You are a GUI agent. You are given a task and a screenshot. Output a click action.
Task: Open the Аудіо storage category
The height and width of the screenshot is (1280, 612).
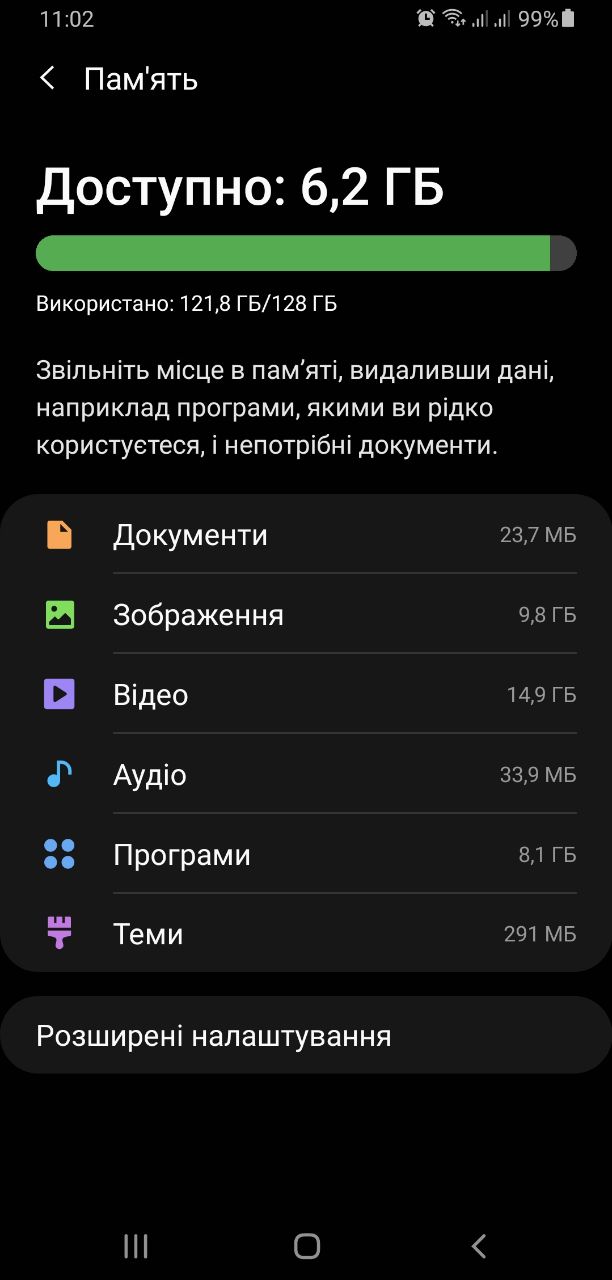tap(306, 774)
